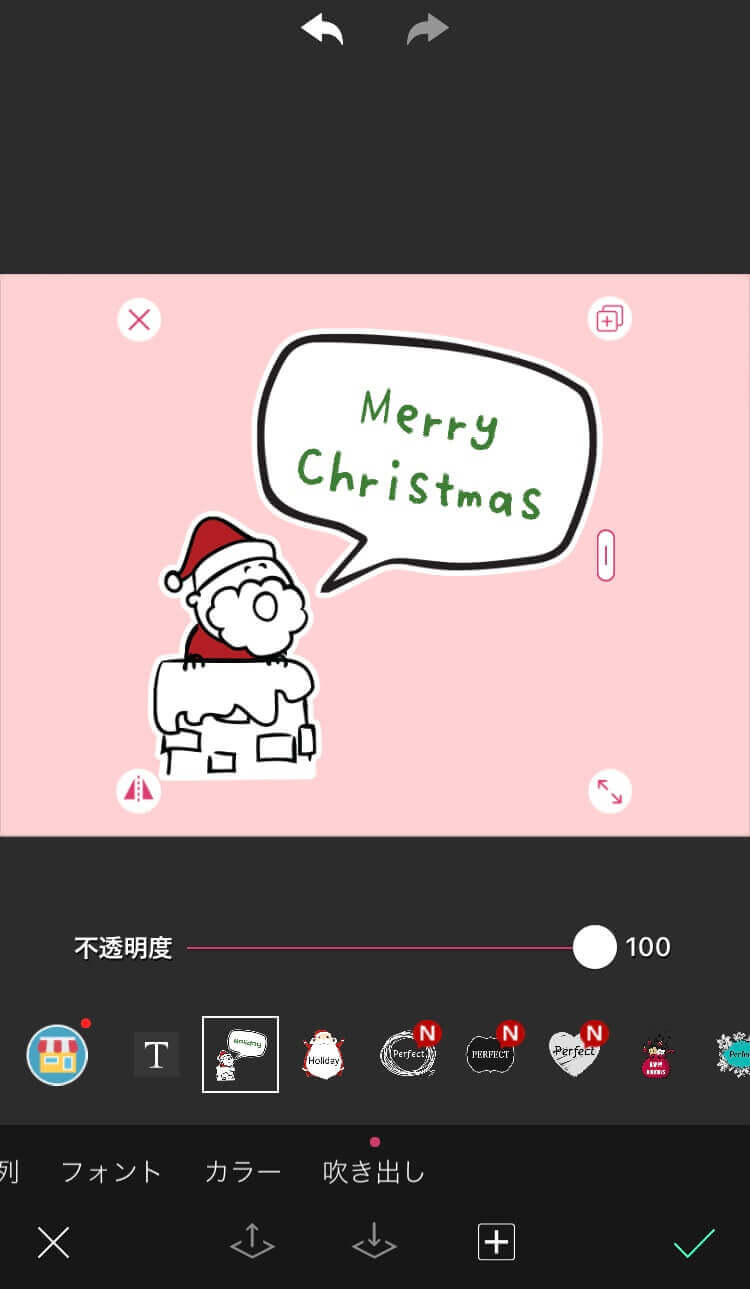Select the T text tool
The height and width of the screenshot is (1289, 750).
[156, 1054]
